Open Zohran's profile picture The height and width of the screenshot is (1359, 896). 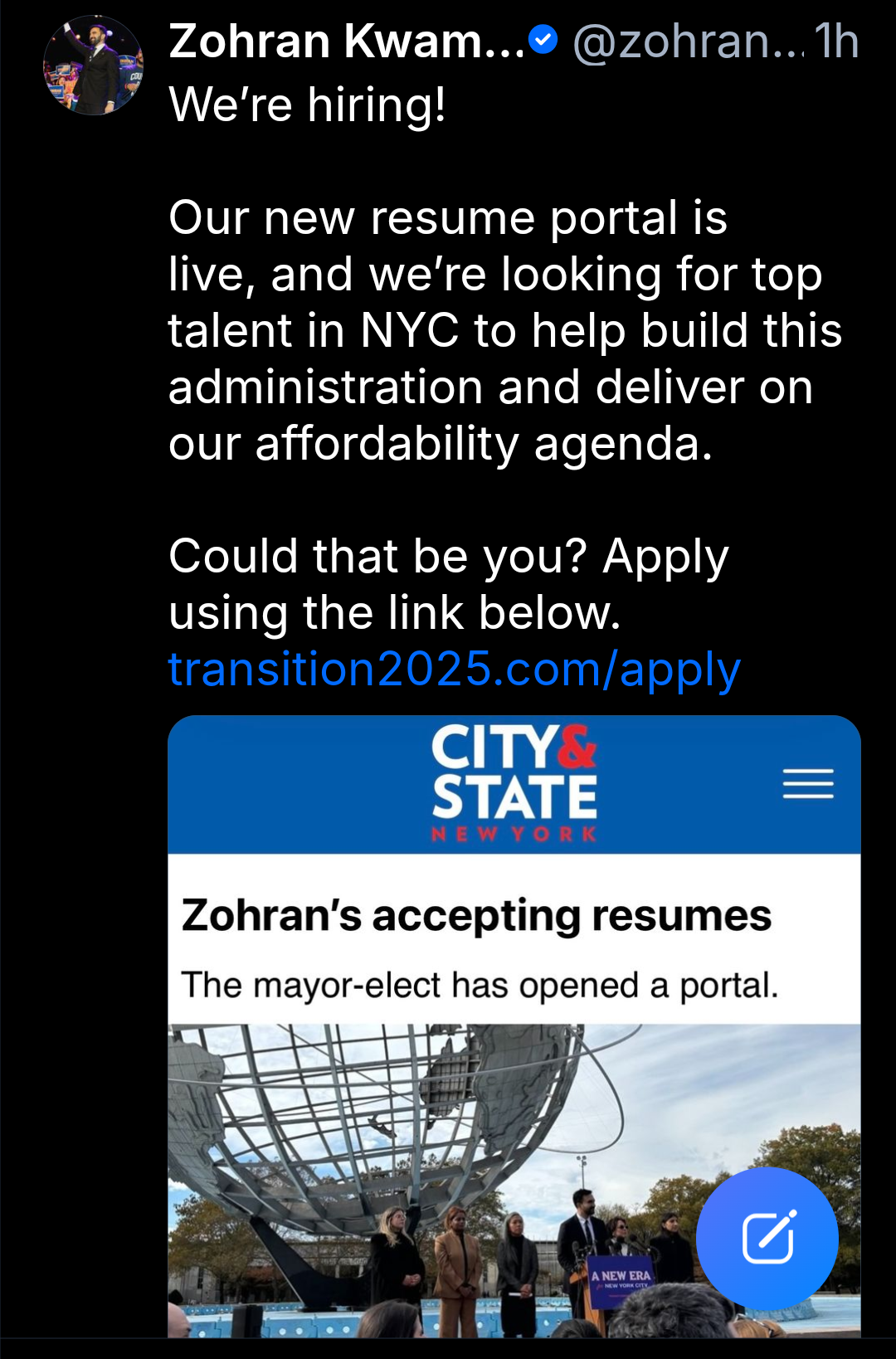(x=93, y=66)
